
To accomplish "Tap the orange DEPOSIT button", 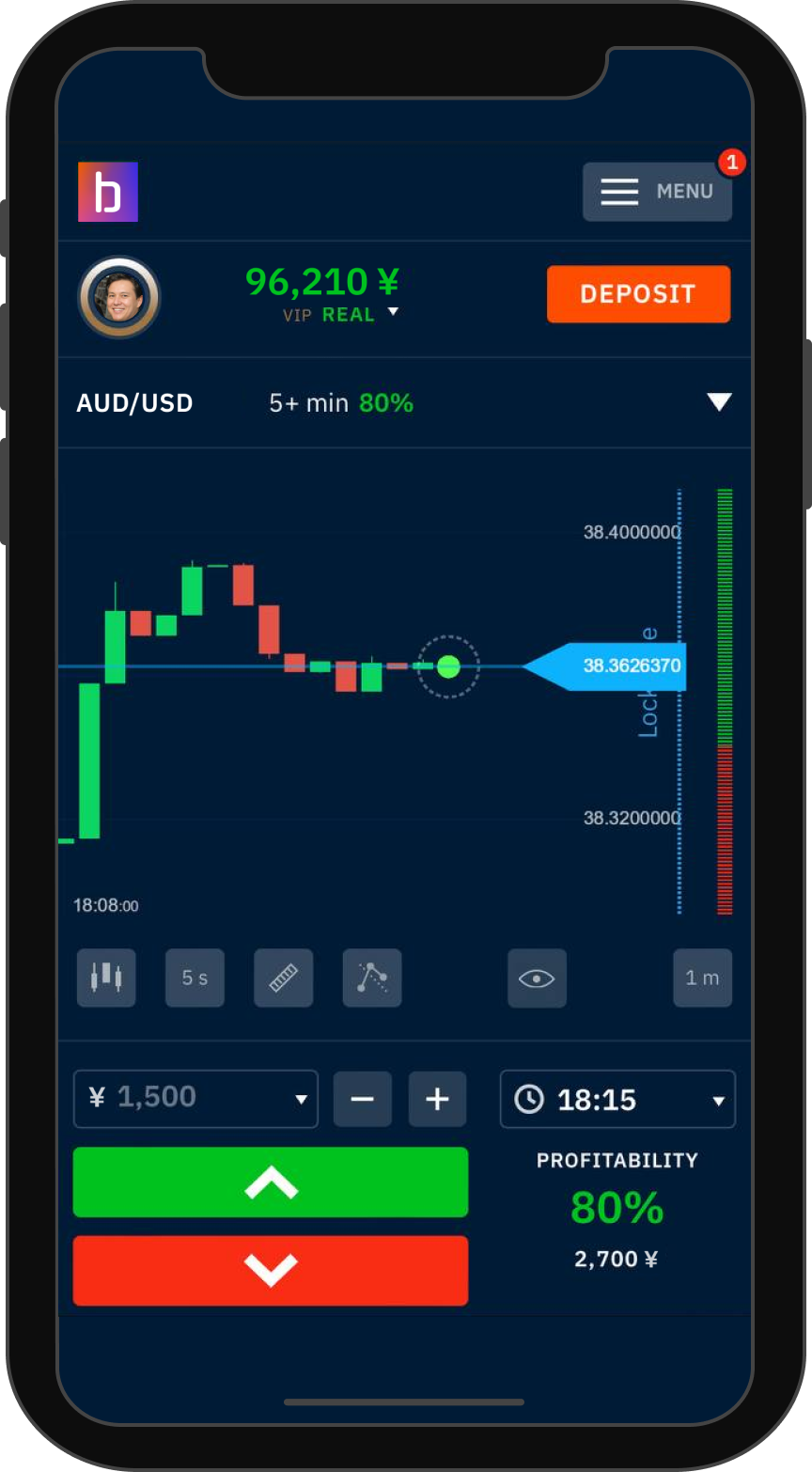I will click(x=638, y=294).
